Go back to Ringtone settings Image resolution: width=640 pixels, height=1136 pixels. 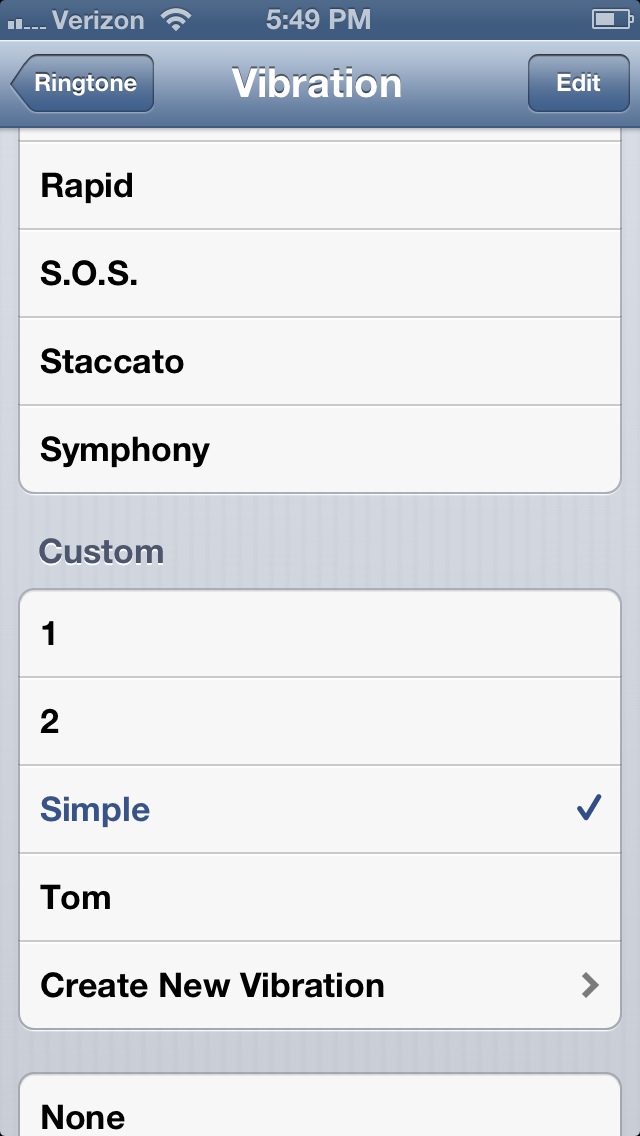click(x=84, y=83)
